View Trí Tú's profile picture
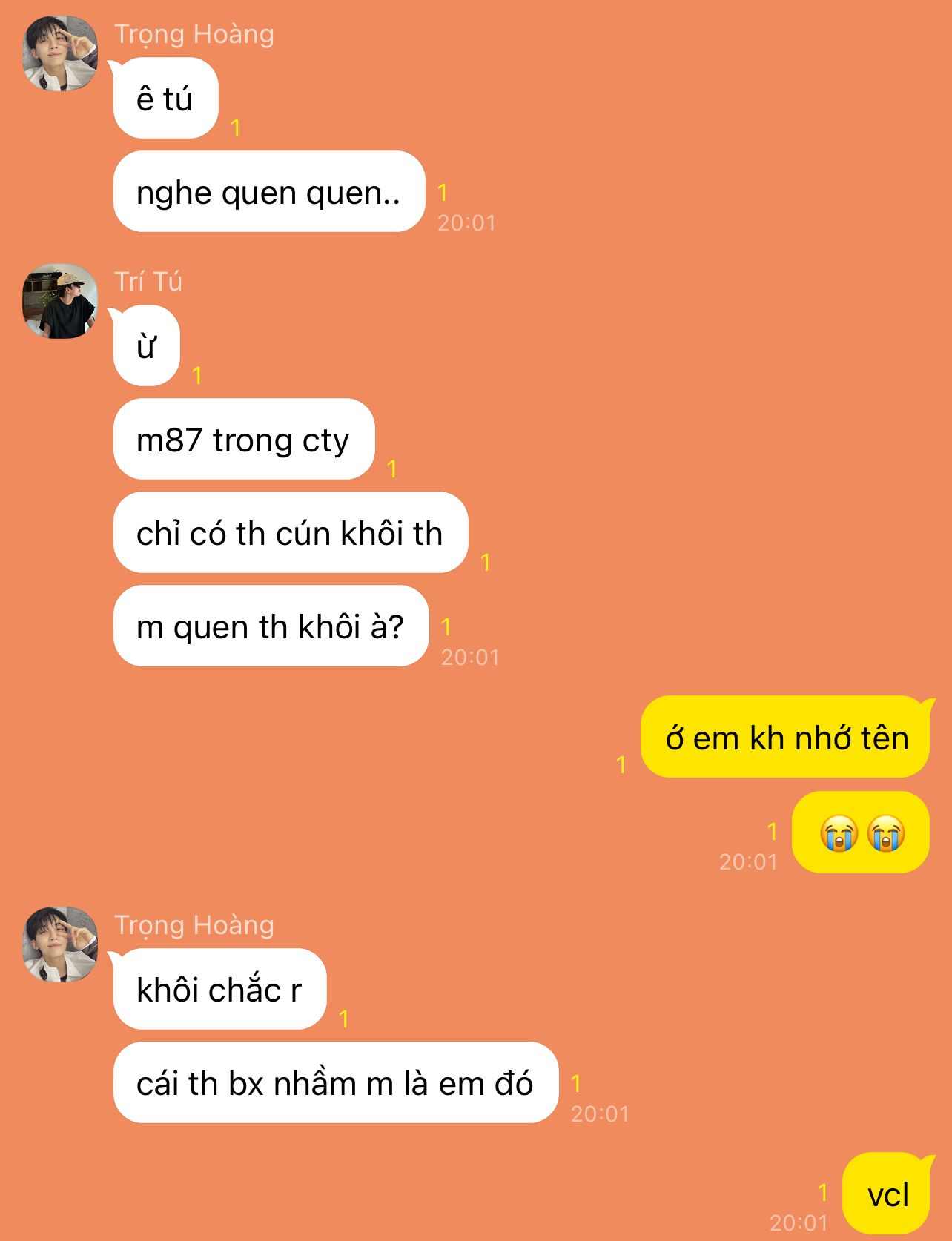Viewport: 952px width, 1241px height. (60, 301)
